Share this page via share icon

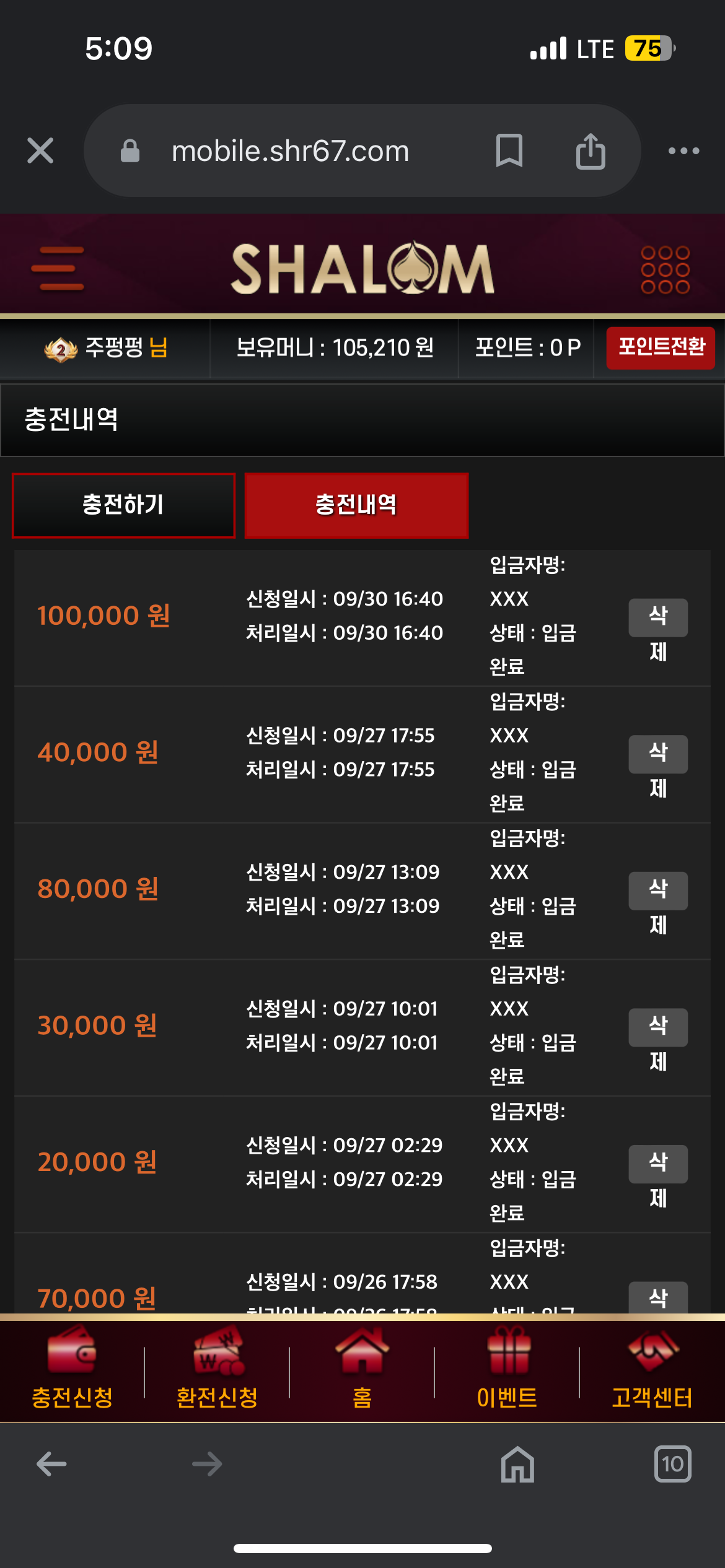pos(590,150)
